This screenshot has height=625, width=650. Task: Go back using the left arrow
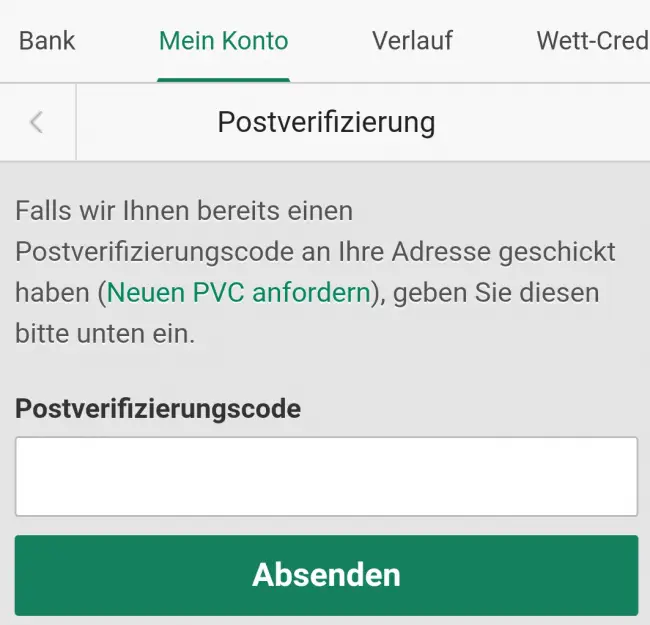point(37,123)
